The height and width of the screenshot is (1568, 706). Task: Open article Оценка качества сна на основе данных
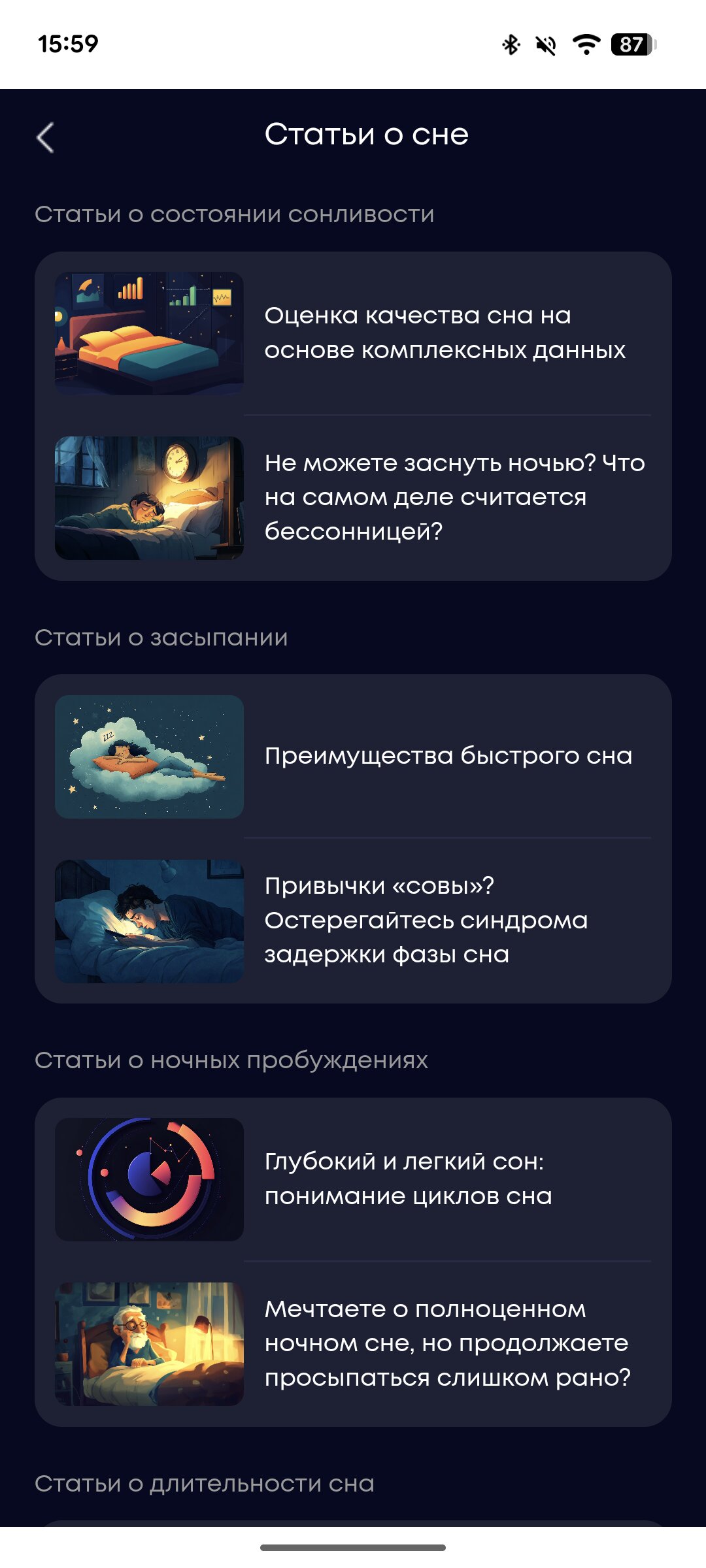pos(445,333)
